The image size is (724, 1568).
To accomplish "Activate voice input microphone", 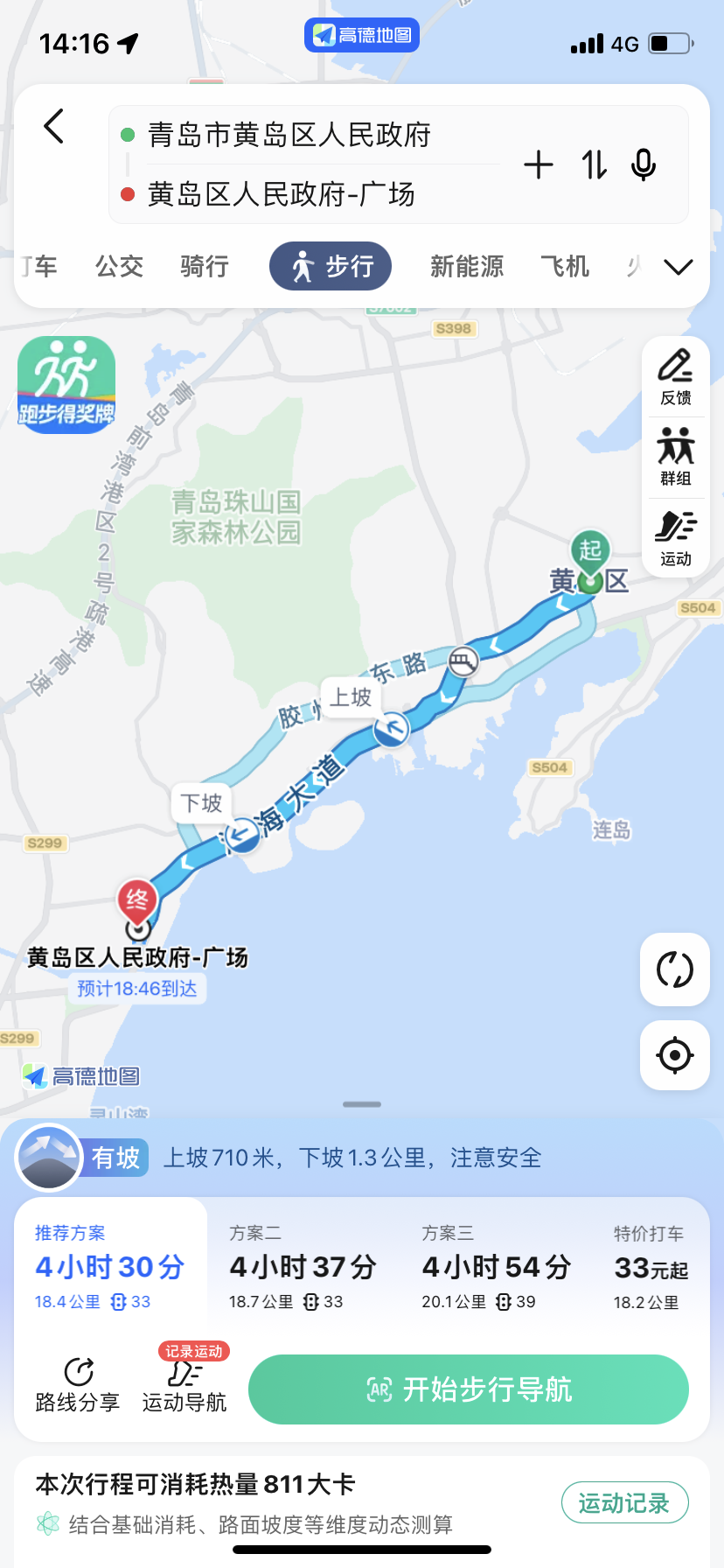I will click(x=644, y=164).
